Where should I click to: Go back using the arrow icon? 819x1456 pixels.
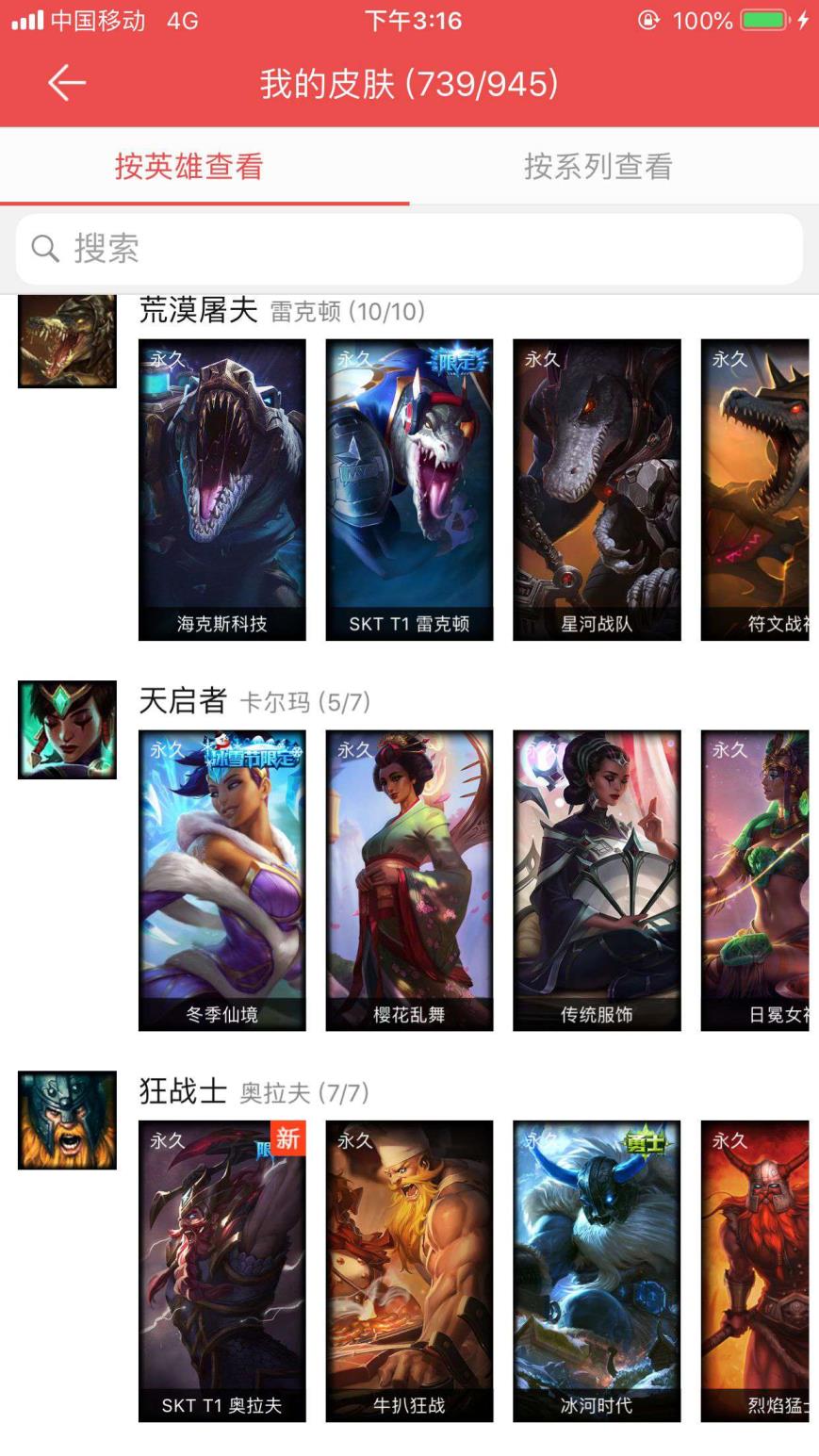(66, 83)
